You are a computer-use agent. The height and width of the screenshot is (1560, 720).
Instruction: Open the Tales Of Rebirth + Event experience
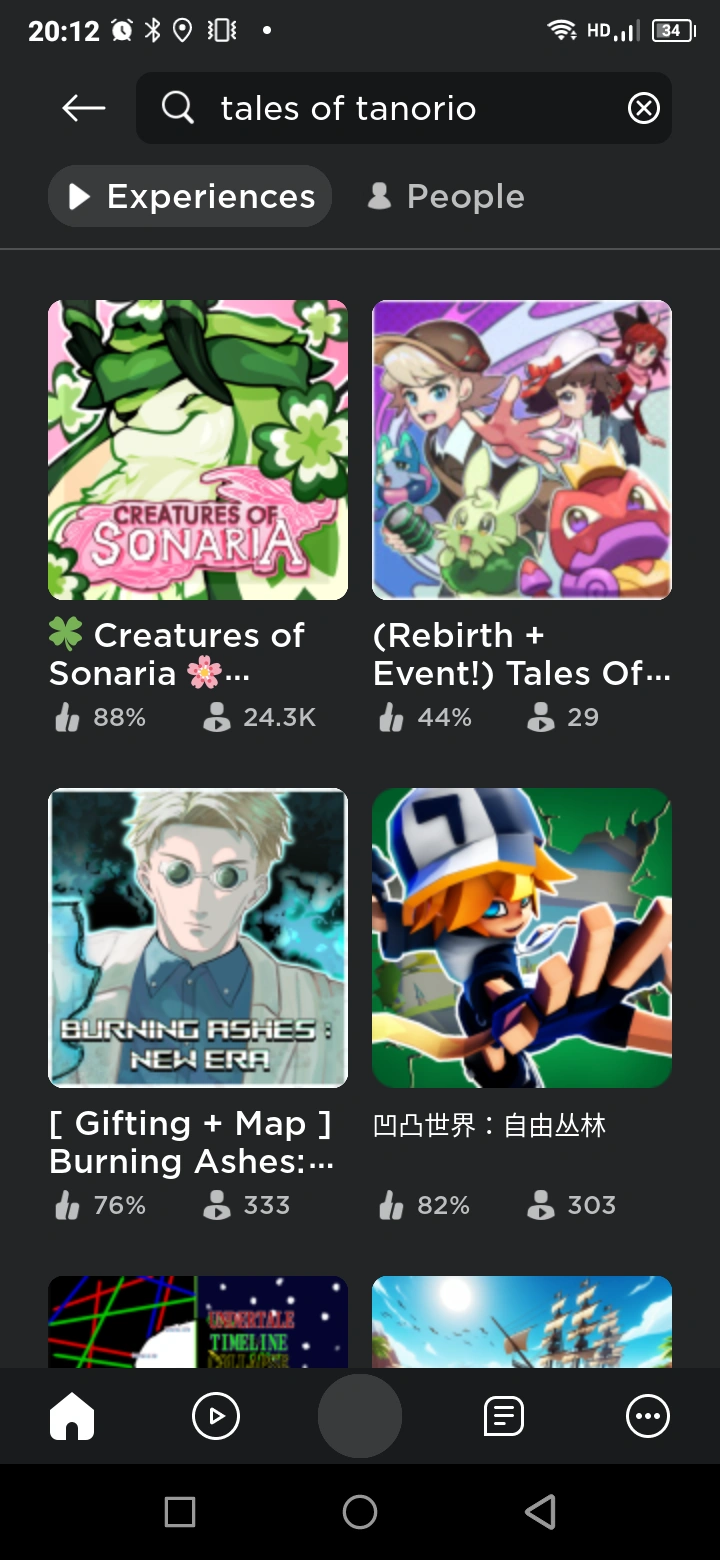click(522, 450)
